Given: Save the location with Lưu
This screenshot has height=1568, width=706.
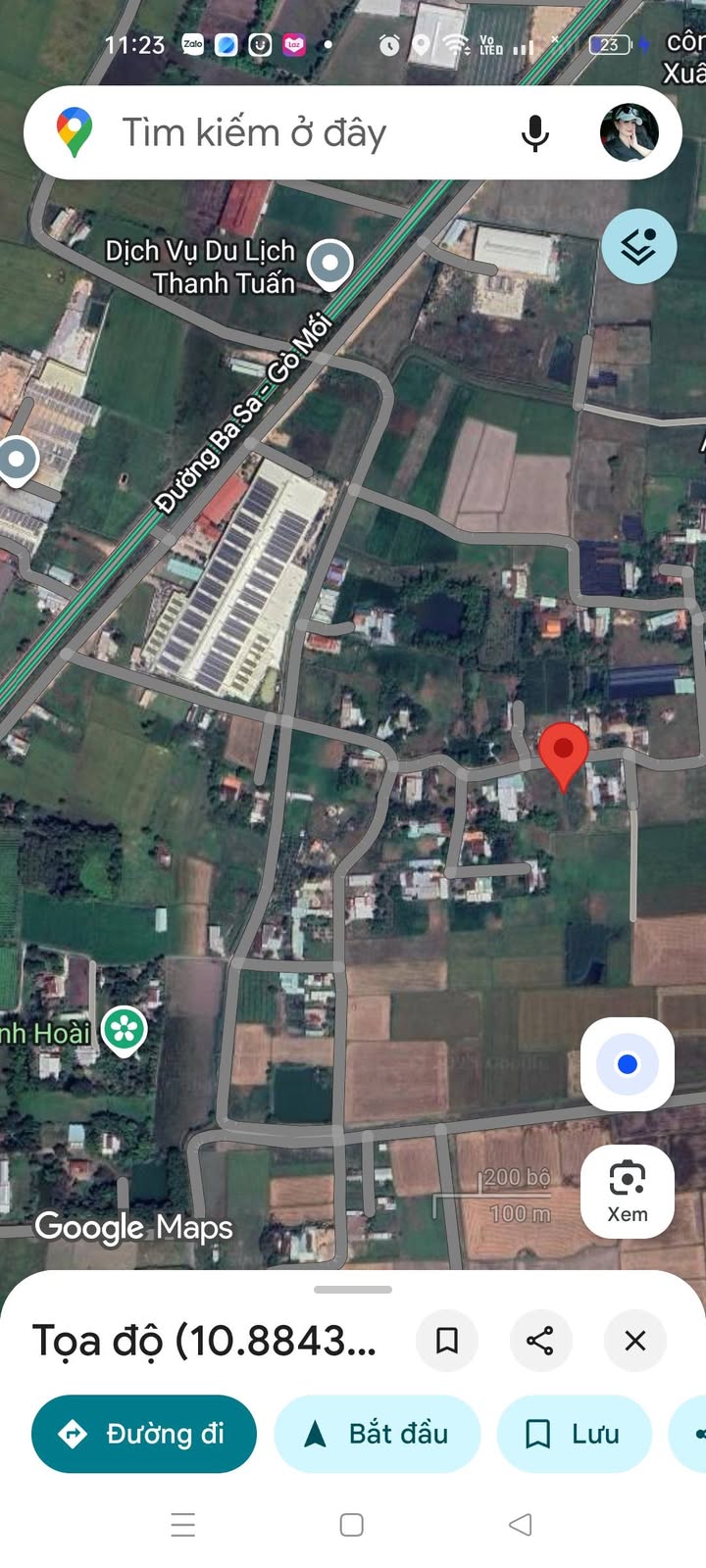Looking at the screenshot, I should (575, 1434).
